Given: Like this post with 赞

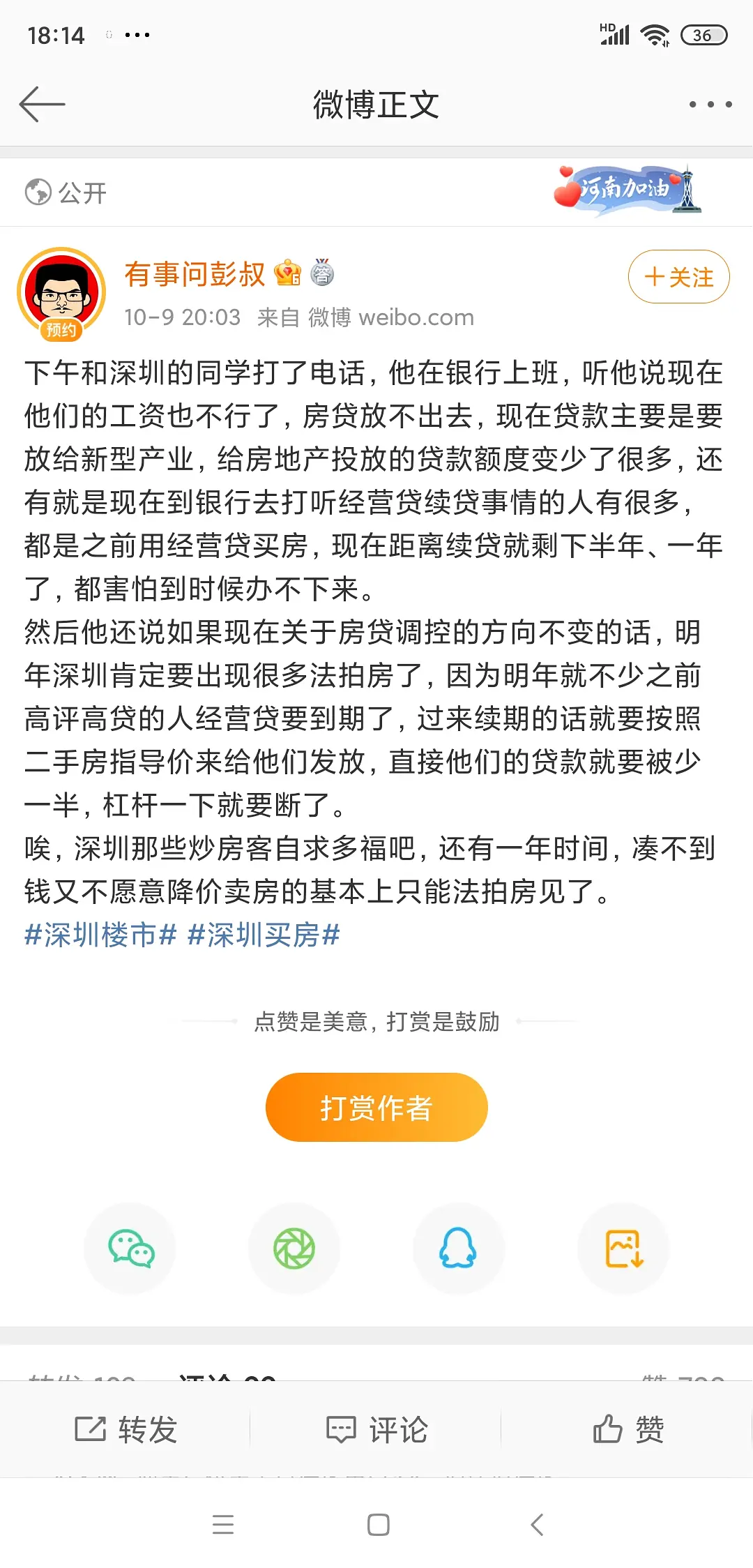Looking at the screenshot, I should pyautogui.click(x=627, y=1429).
